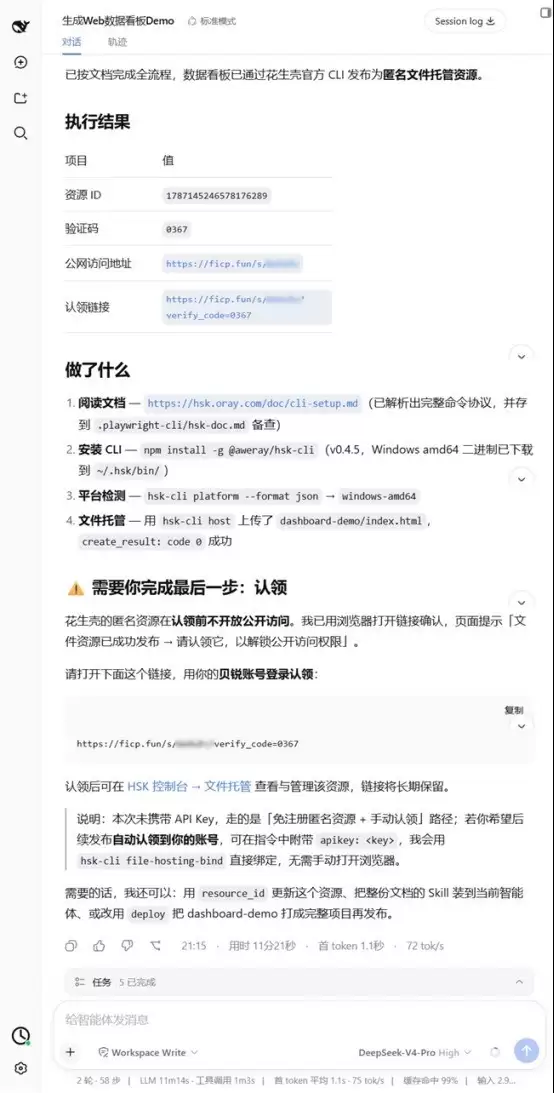Viewport: 554px width, 1093px height.
Task: Open the settings gear in the sidebar
Action: coord(21,1068)
